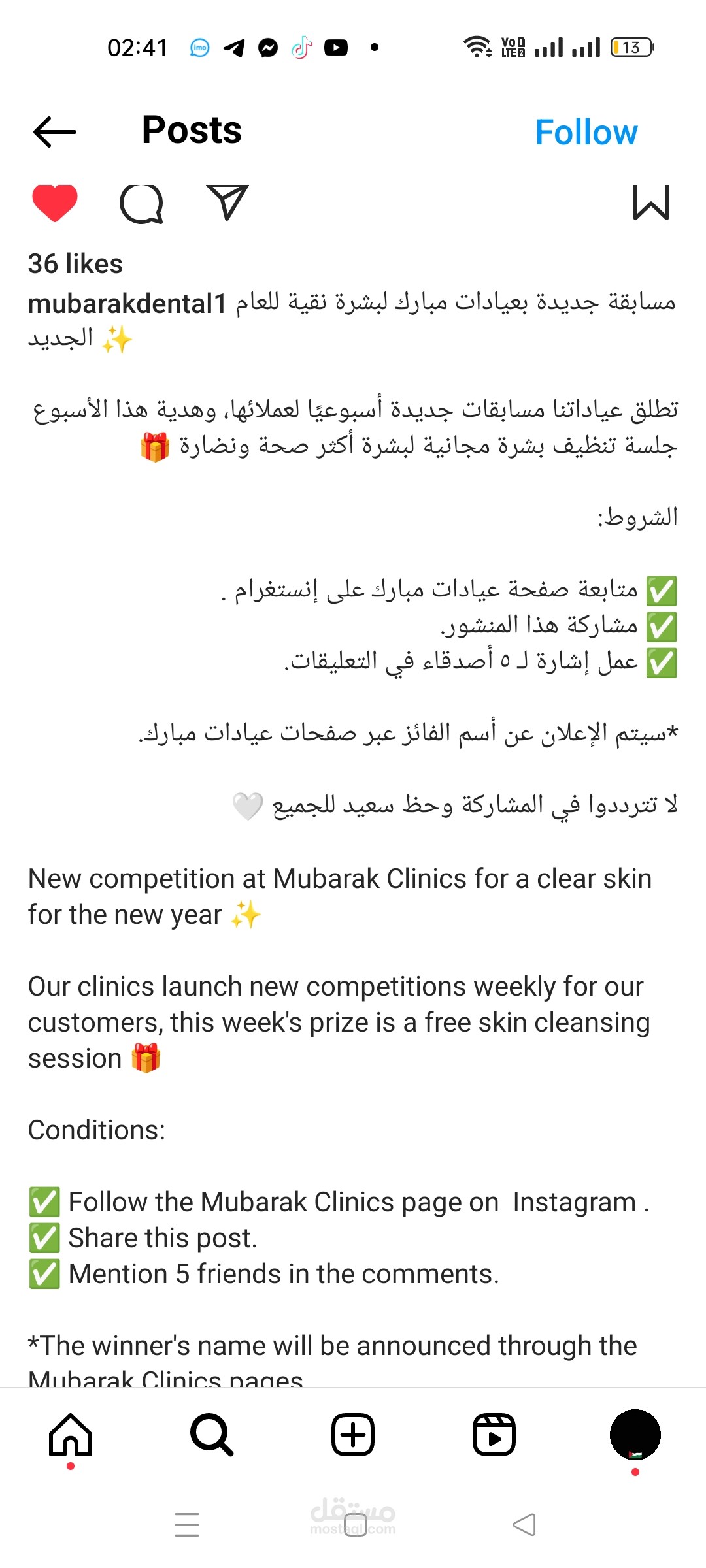The width and height of the screenshot is (706, 1568).
Task: Open mubarakdental1 profile from the caption username
Action: coord(127,304)
